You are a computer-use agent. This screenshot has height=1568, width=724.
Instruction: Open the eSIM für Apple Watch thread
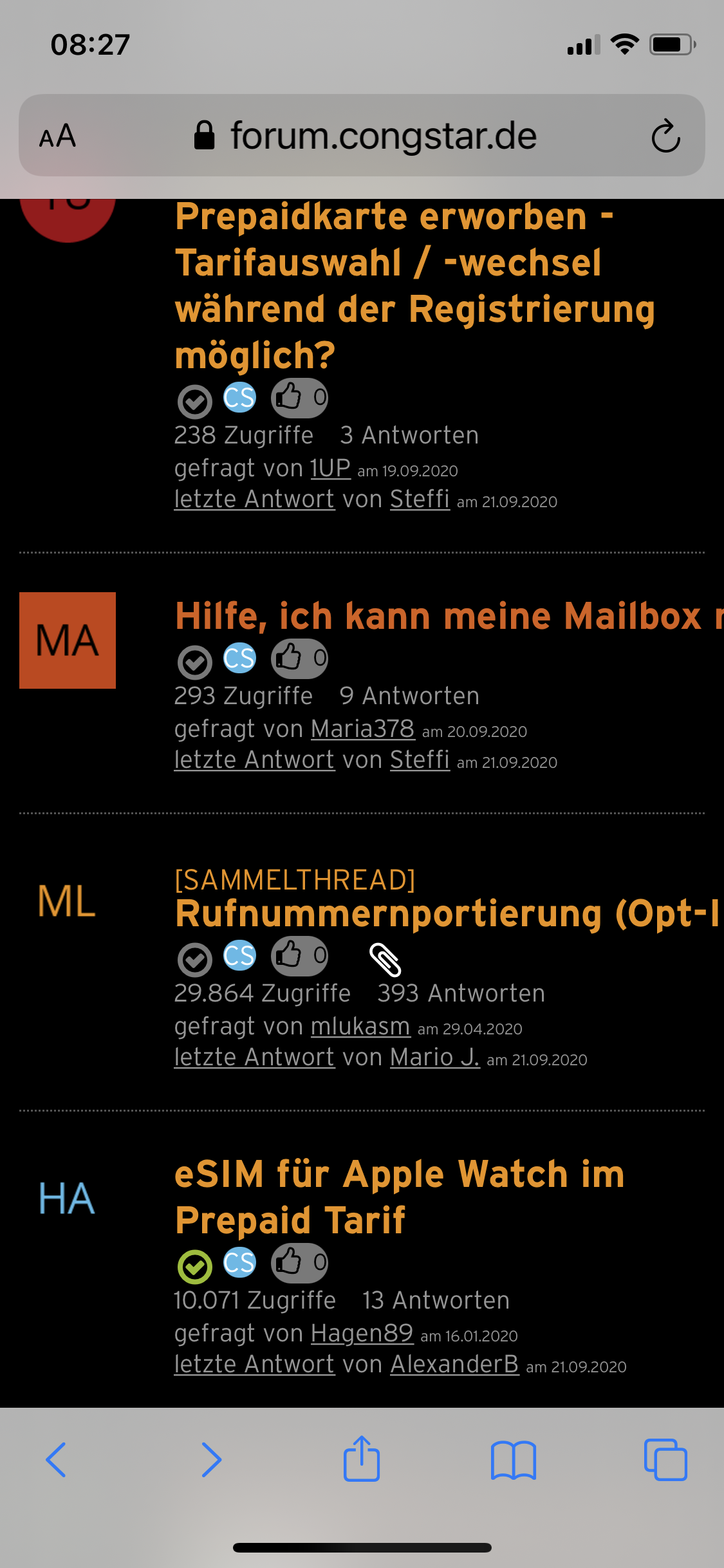(x=399, y=1197)
